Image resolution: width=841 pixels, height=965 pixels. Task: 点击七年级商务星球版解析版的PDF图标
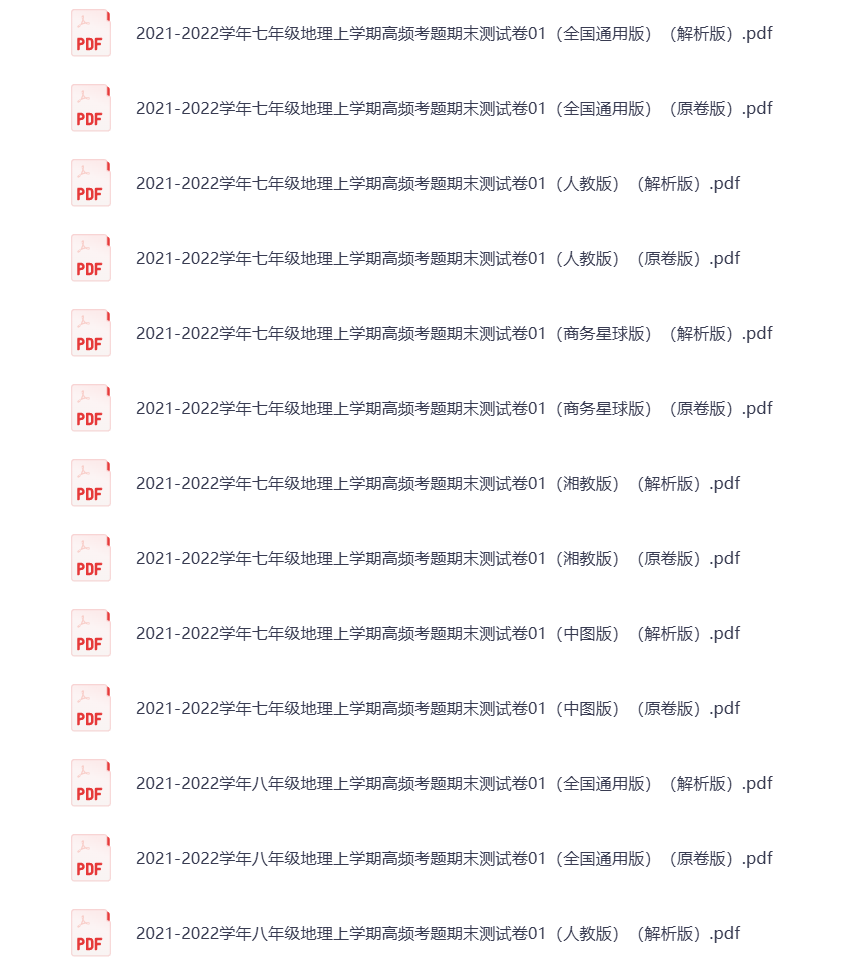click(x=90, y=332)
